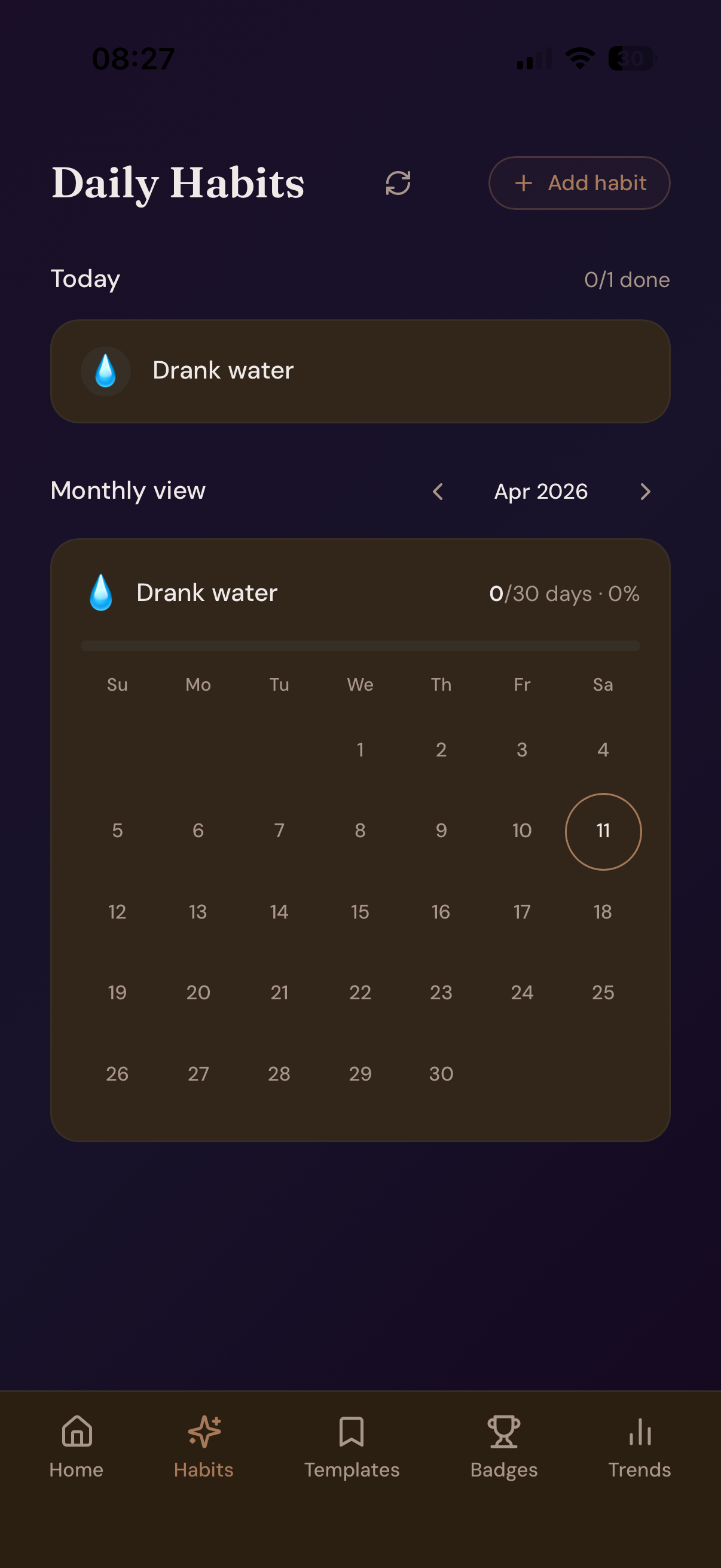The width and height of the screenshot is (721, 1568).
Task: Toggle April 15 on the habit calendar
Action: [360, 911]
